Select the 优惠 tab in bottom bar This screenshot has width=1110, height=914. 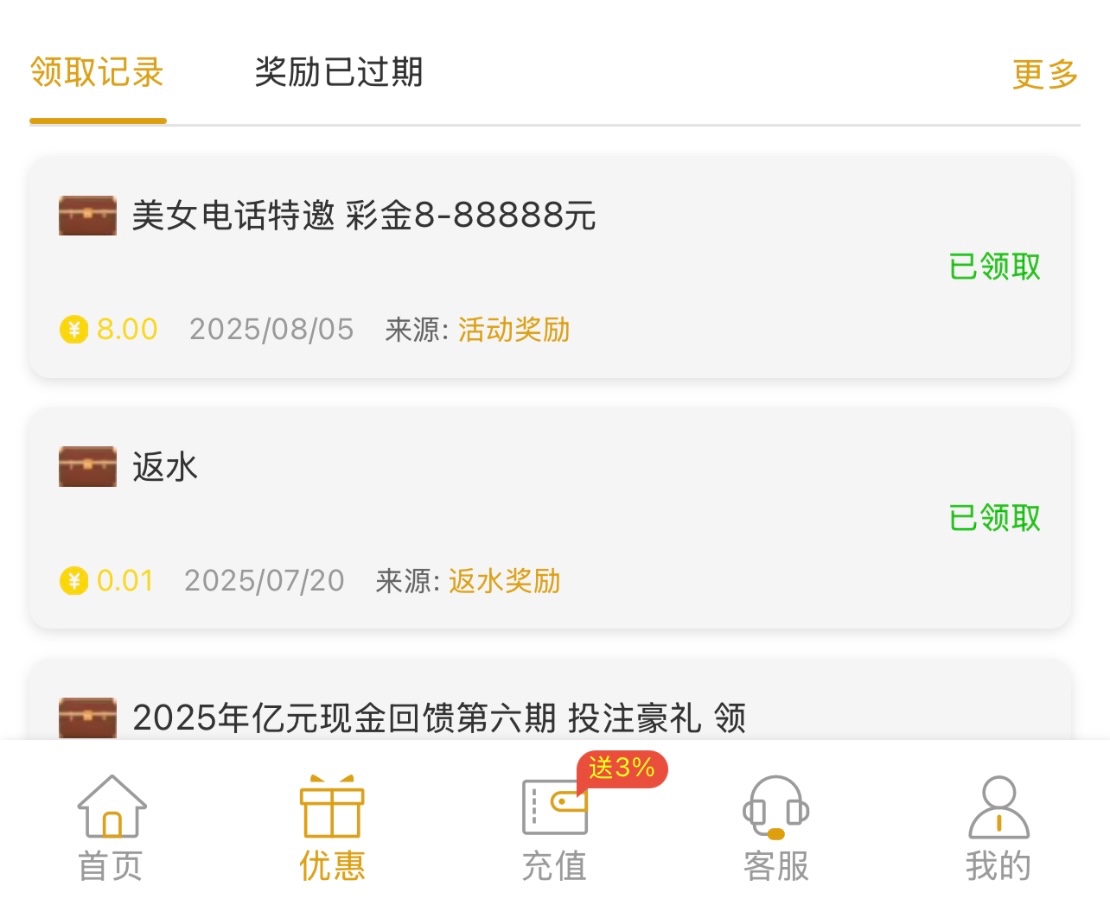tap(332, 828)
